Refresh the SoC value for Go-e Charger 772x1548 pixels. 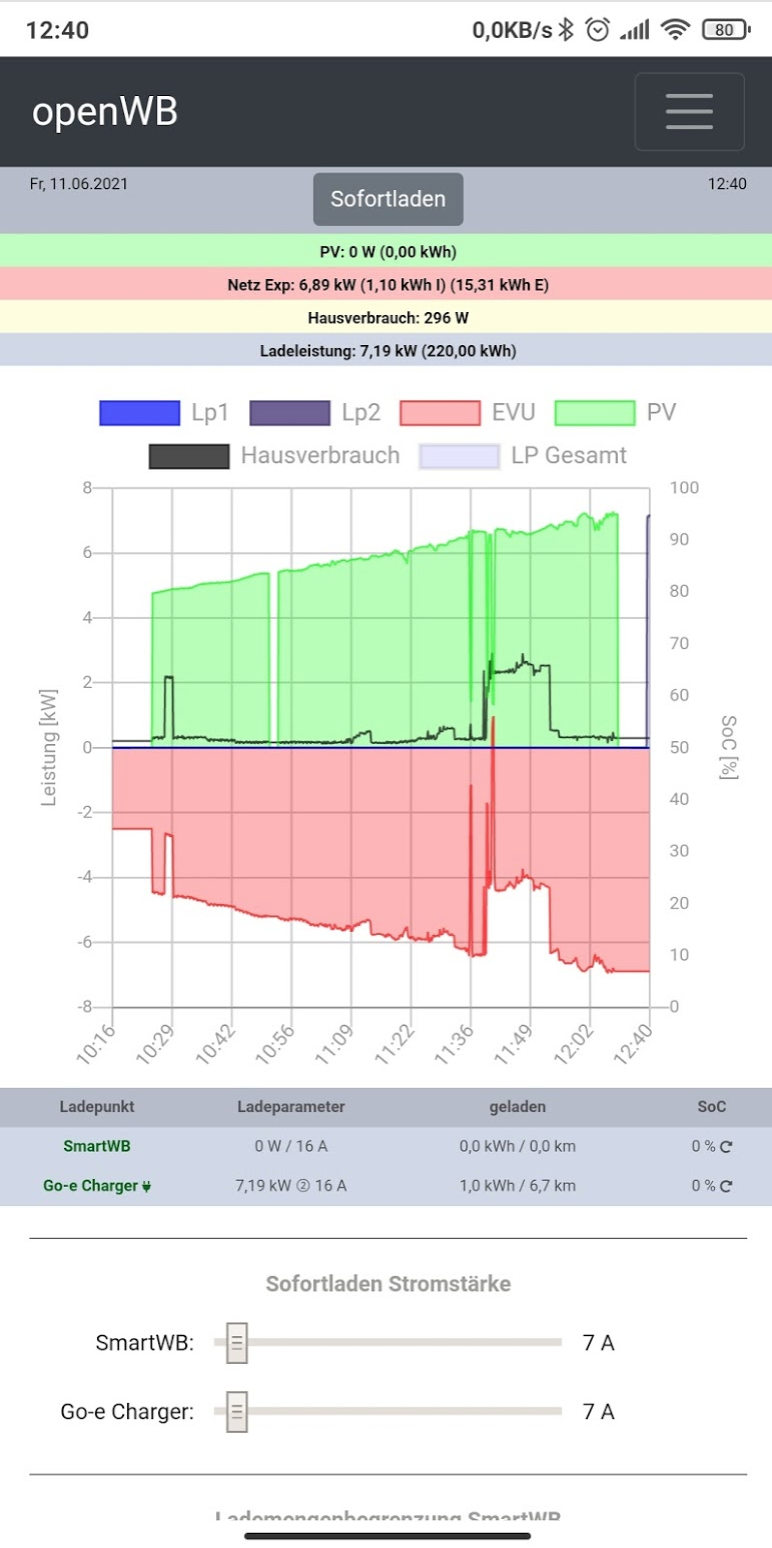pyautogui.click(x=727, y=1187)
